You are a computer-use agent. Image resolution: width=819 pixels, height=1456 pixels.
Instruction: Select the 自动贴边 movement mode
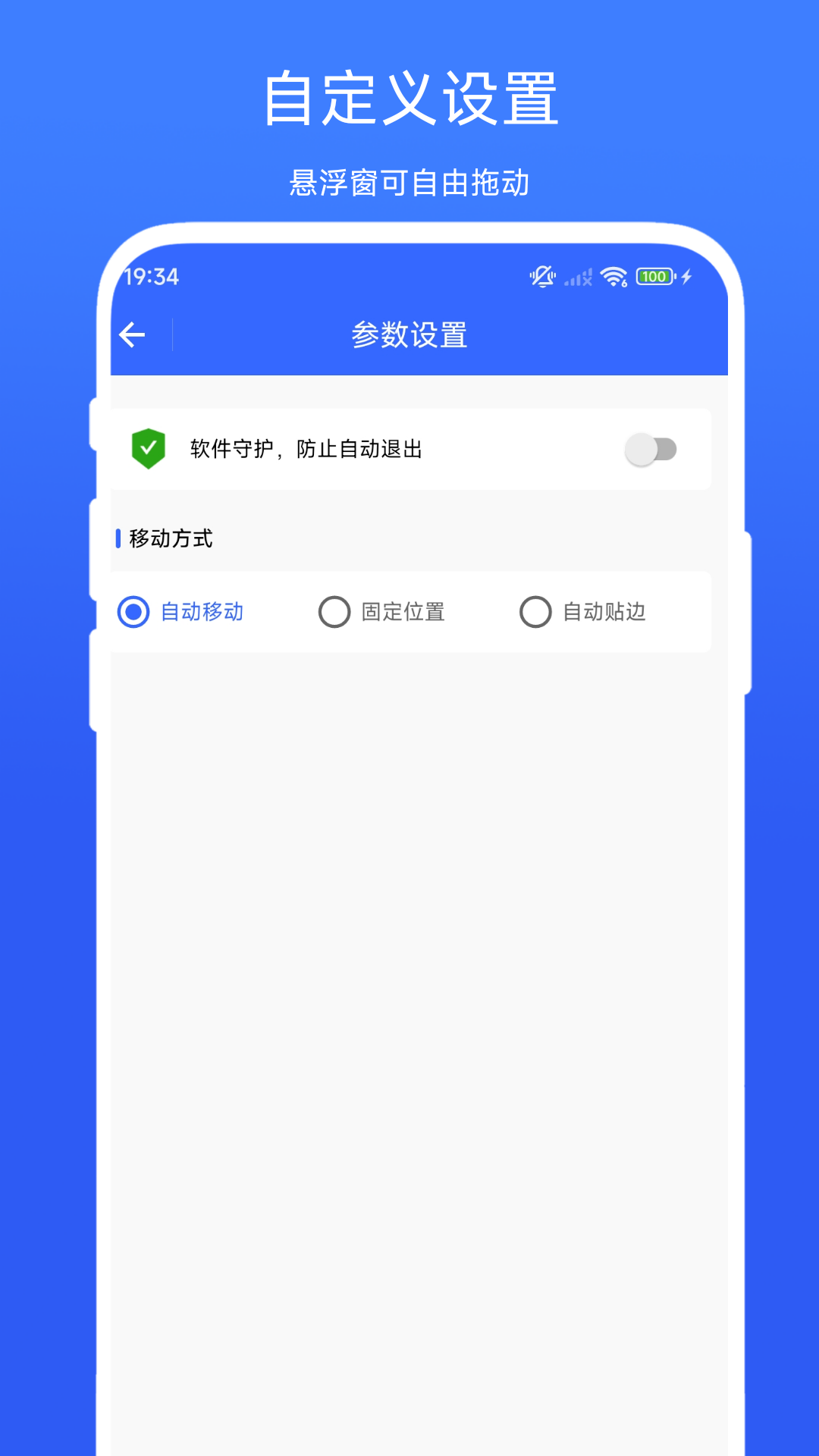point(535,611)
